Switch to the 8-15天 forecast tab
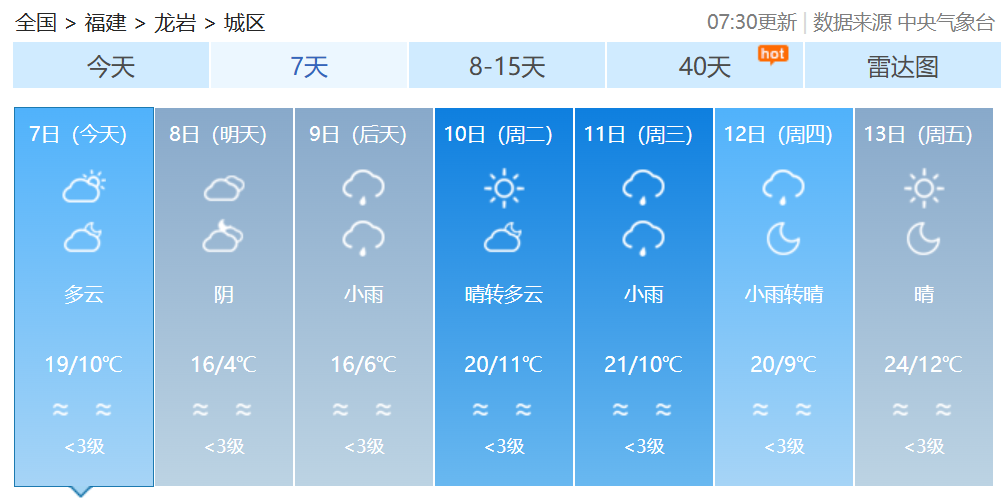The height and width of the screenshot is (498, 1002). 507,67
